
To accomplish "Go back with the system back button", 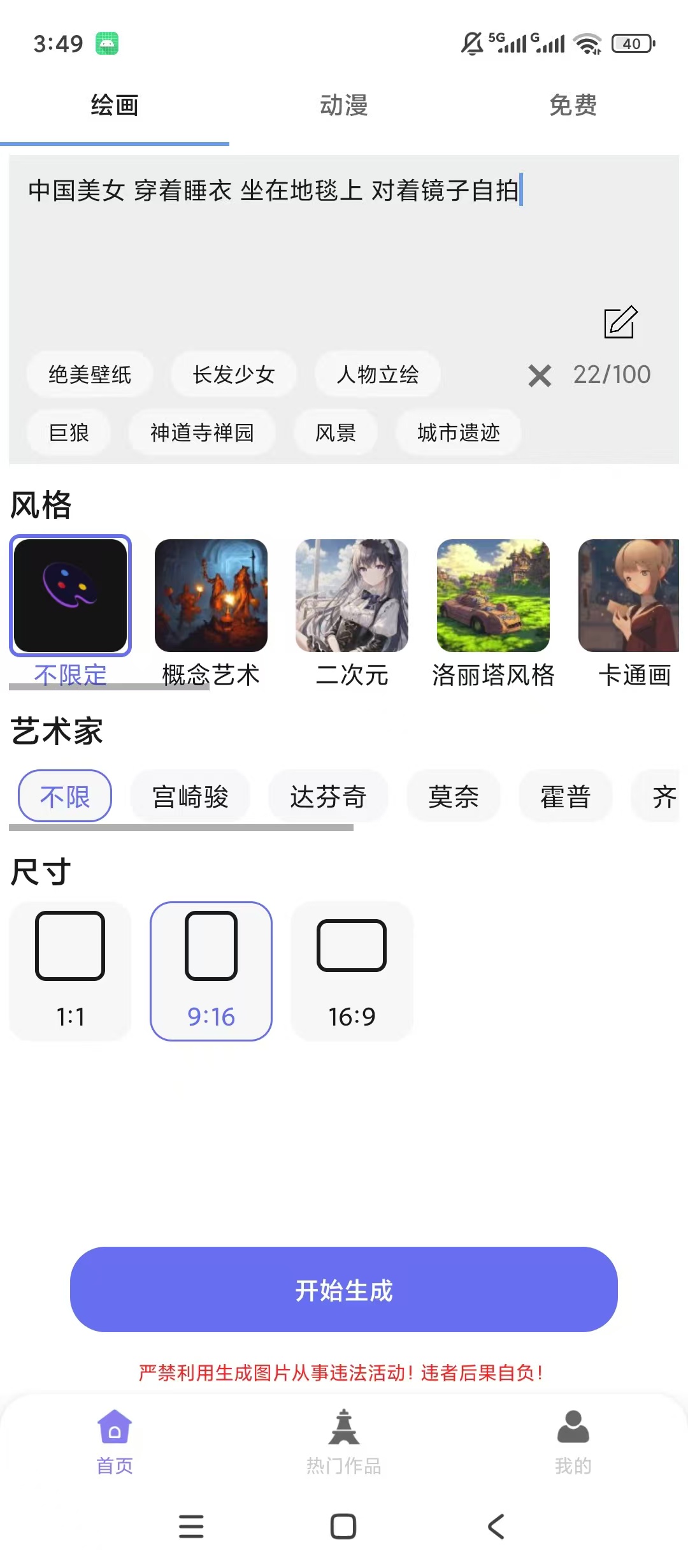I will tap(496, 1527).
